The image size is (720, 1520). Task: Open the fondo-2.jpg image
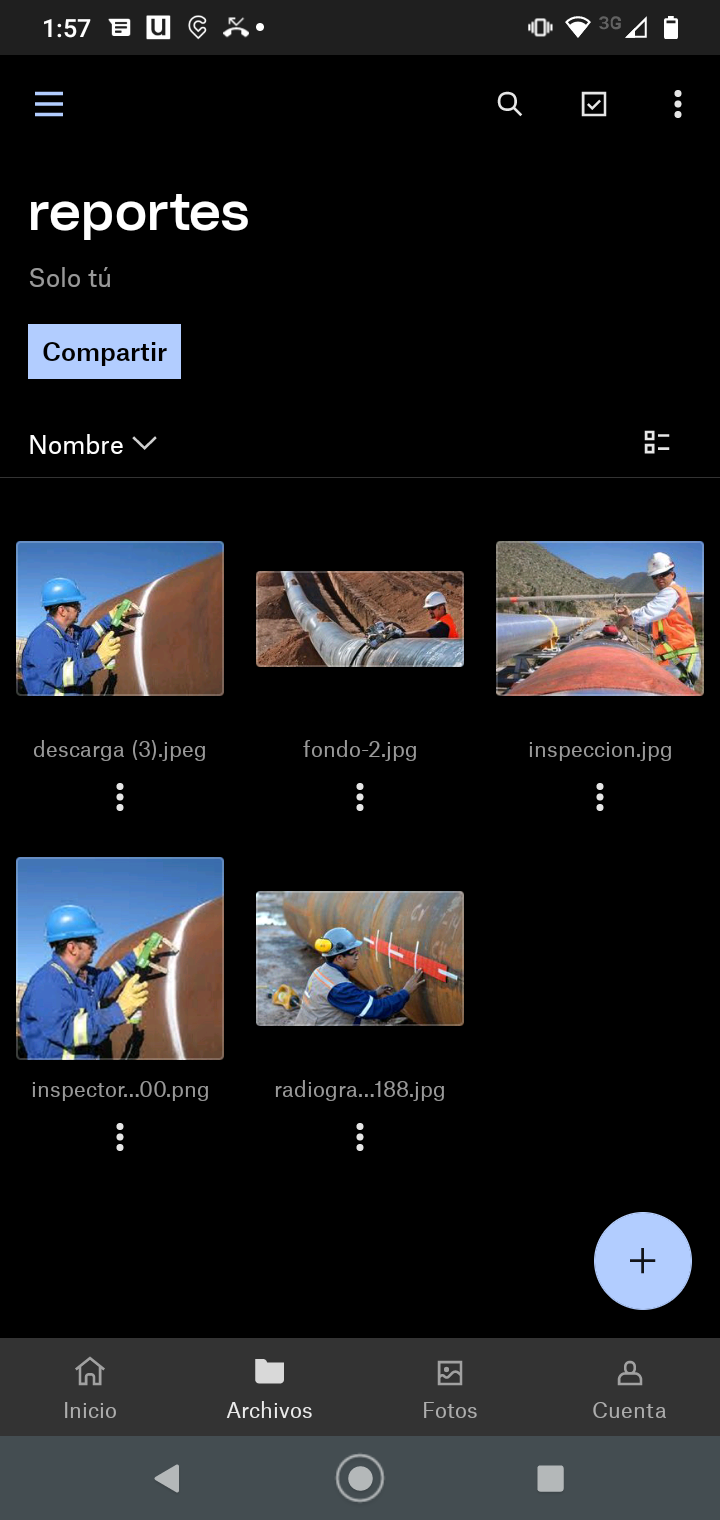[360, 619]
